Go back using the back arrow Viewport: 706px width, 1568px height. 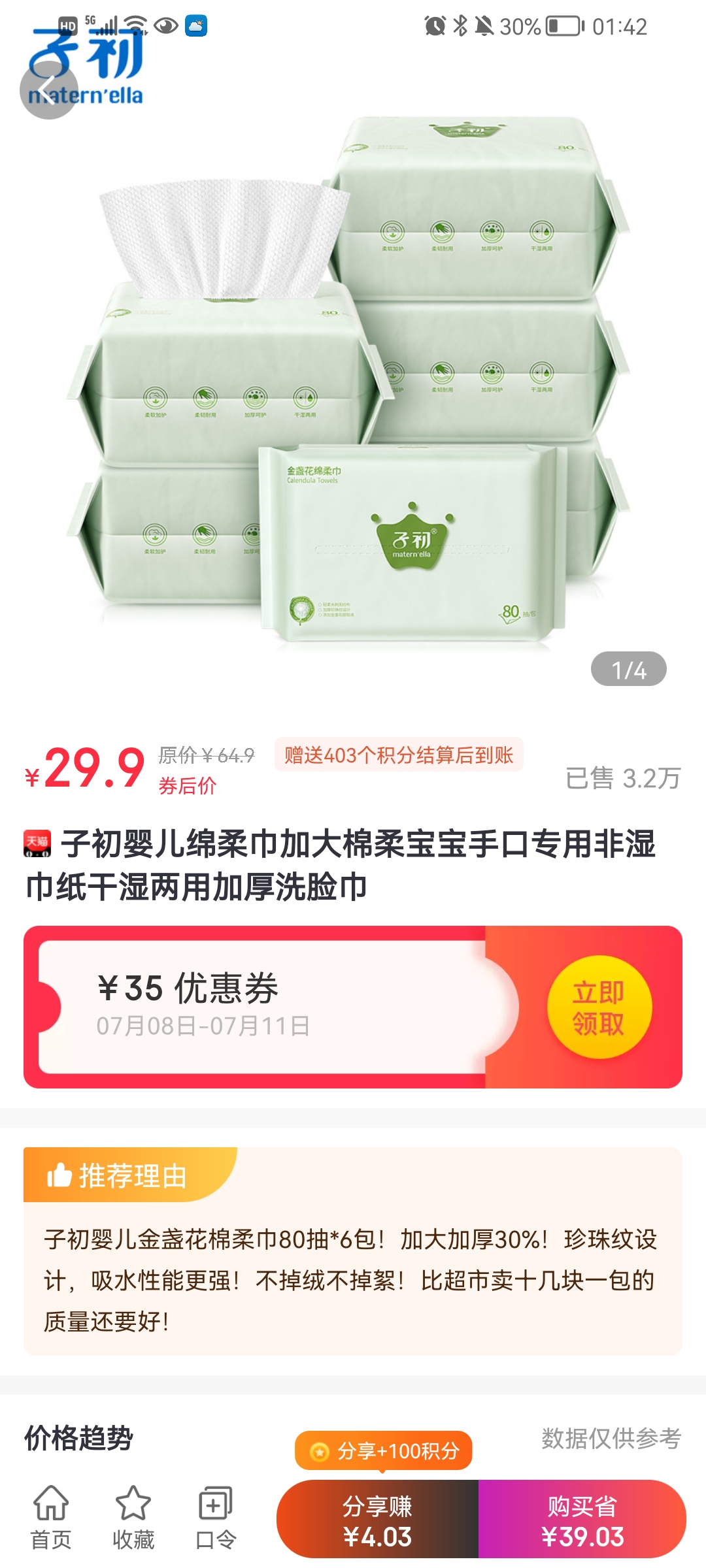(48, 90)
